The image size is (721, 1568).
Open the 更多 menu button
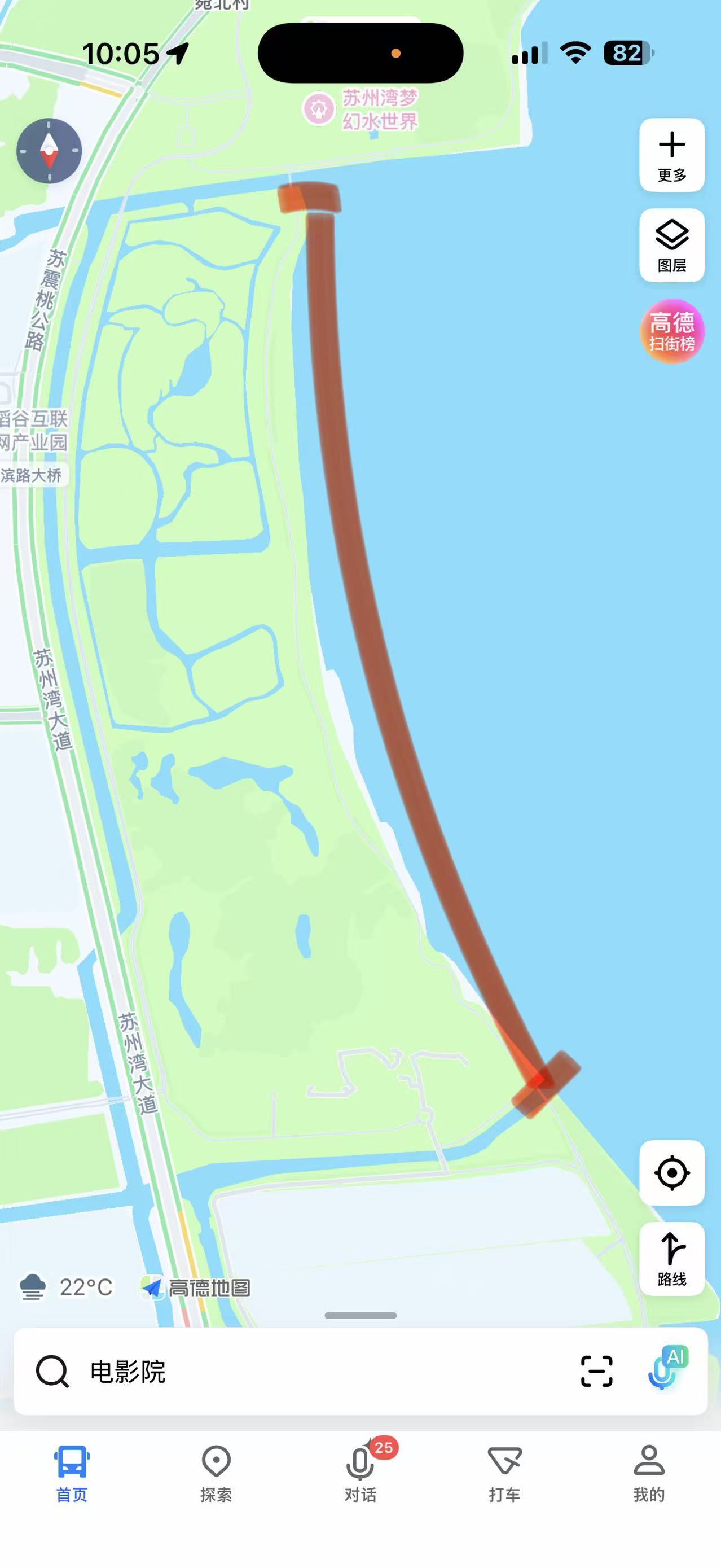pyautogui.click(x=672, y=155)
